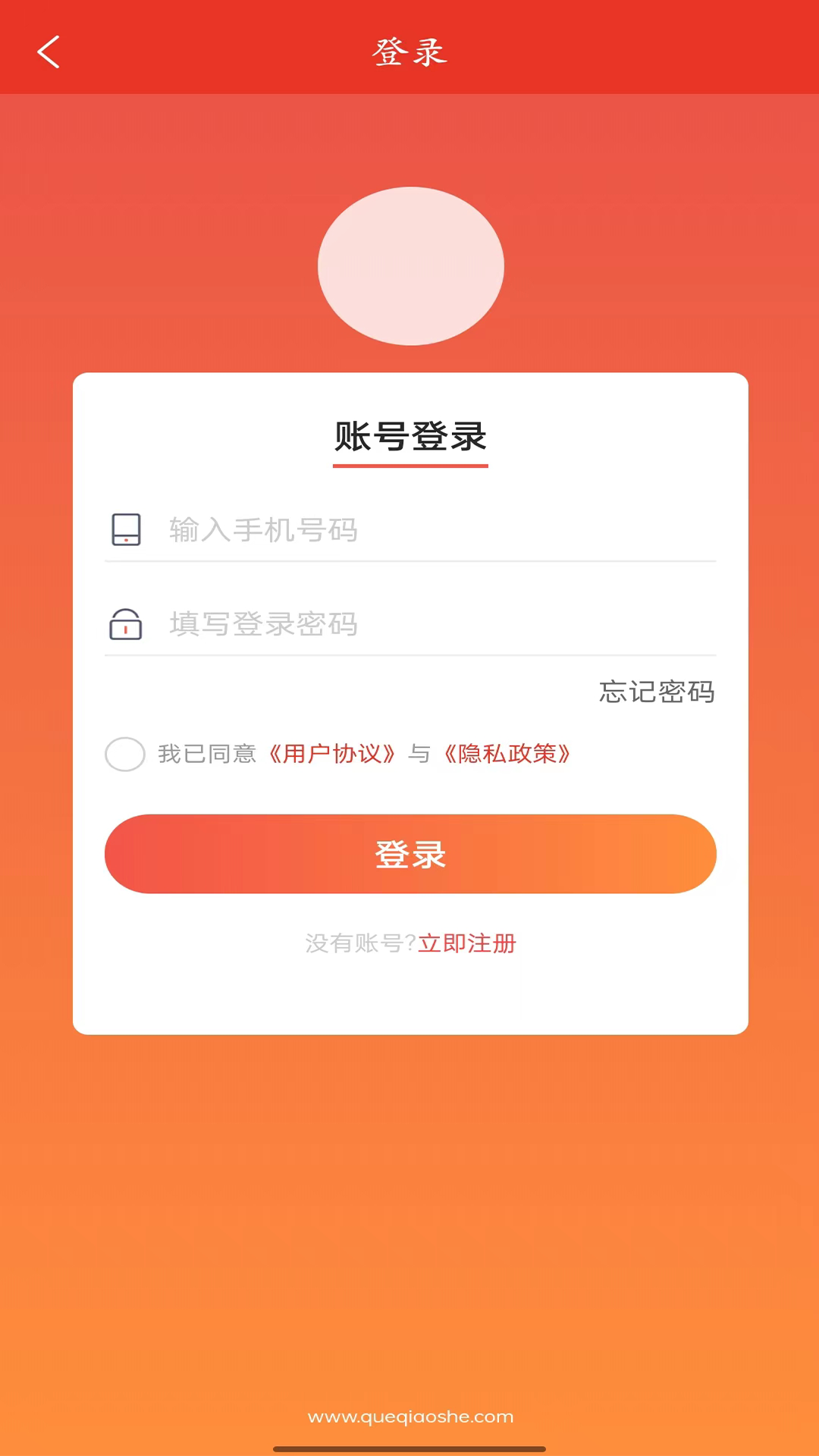Open 忘记密码 to reset the password
Viewport: 819px width, 1456px height.
point(657,692)
